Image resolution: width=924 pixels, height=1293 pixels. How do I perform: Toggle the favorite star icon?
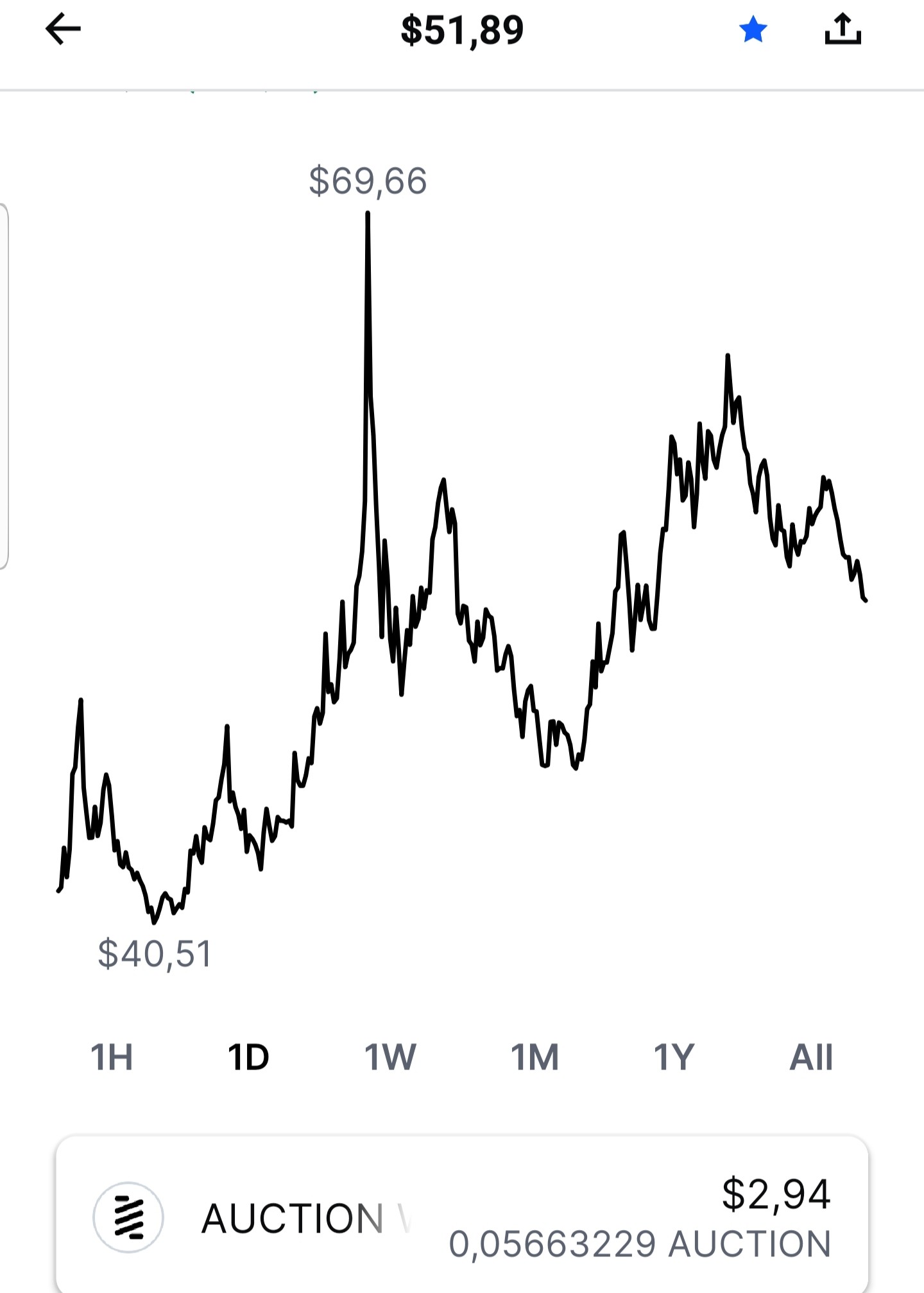(x=753, y=30)
